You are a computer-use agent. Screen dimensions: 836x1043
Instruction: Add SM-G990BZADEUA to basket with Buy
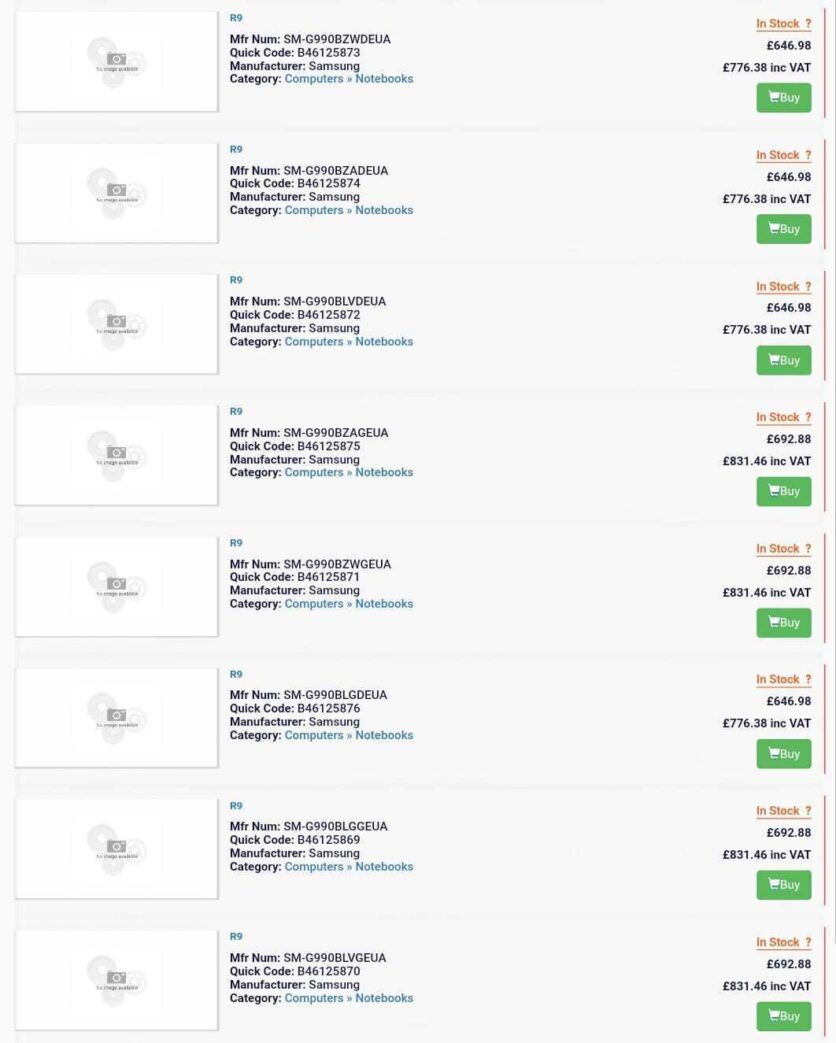783,229
